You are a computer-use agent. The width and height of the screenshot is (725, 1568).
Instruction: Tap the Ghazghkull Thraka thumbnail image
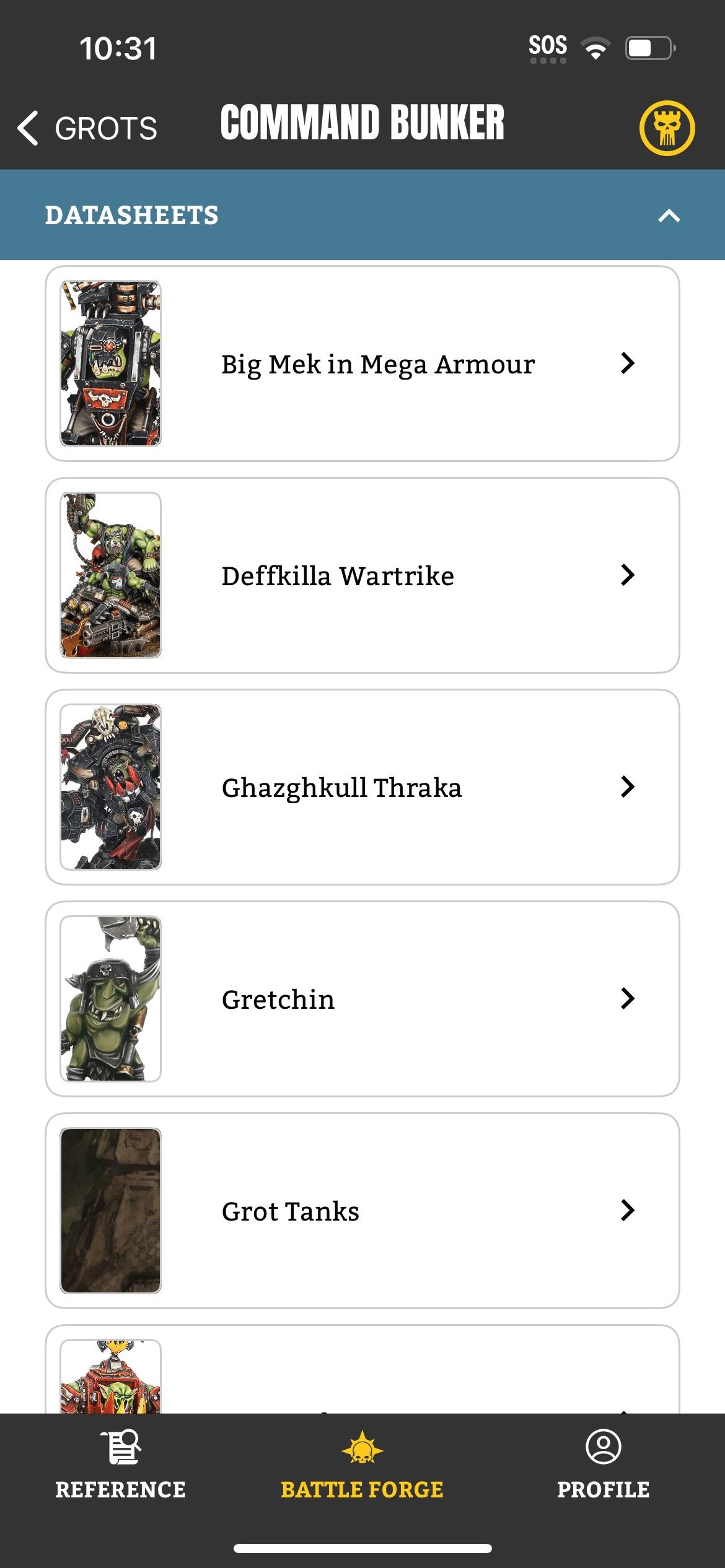pyautogui.click(x=110, y=787)
